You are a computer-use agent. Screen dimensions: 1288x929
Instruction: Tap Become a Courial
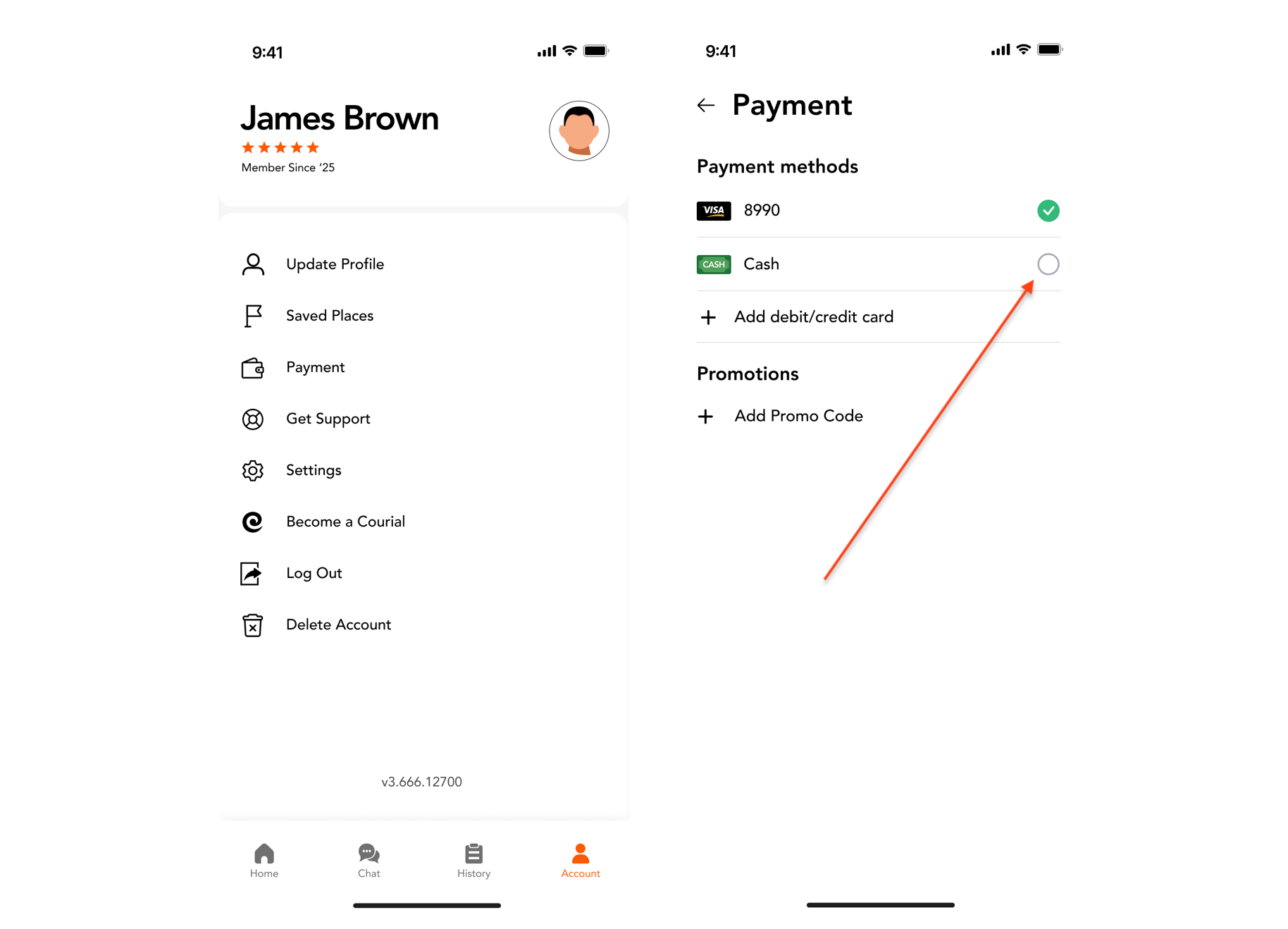pos(345,522)
